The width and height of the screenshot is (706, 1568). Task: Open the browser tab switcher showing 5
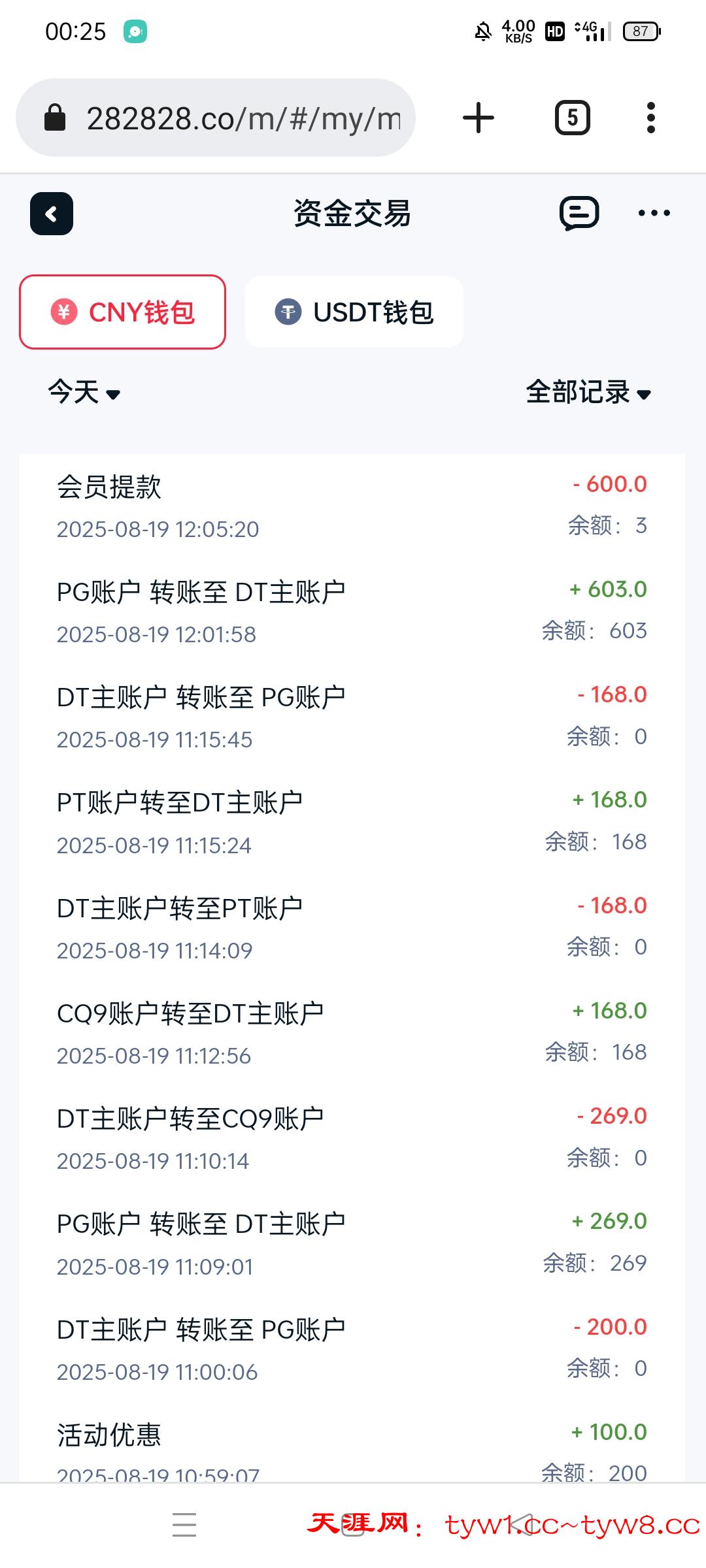[x=573, y=118]
